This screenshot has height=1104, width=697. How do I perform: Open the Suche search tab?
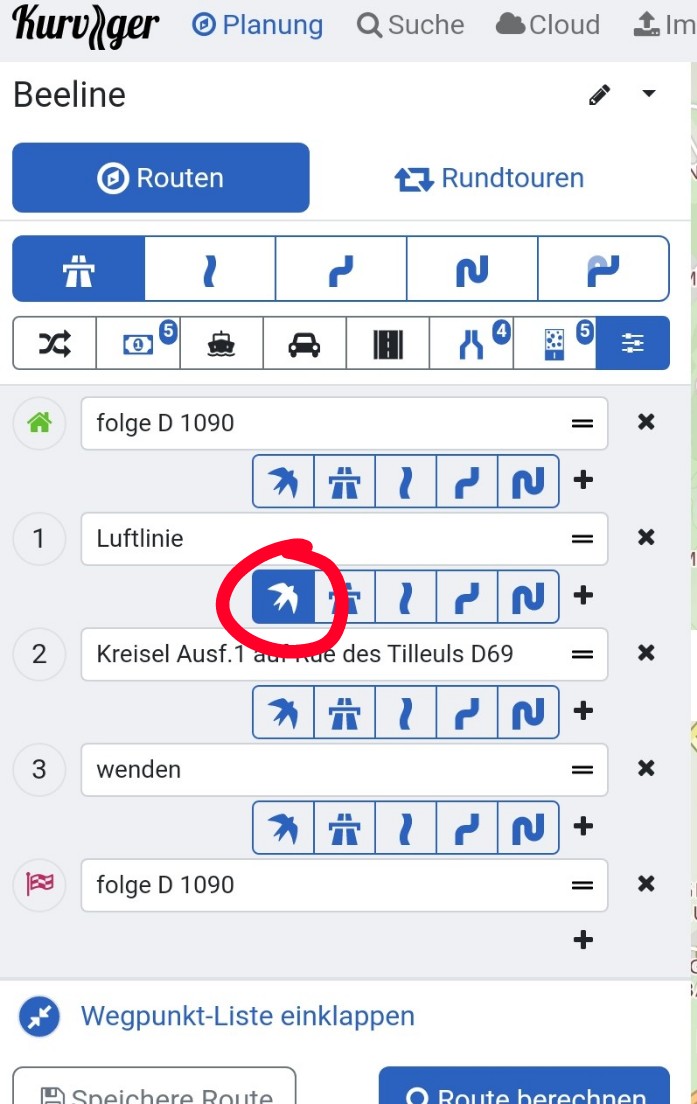tap(410, 25)
